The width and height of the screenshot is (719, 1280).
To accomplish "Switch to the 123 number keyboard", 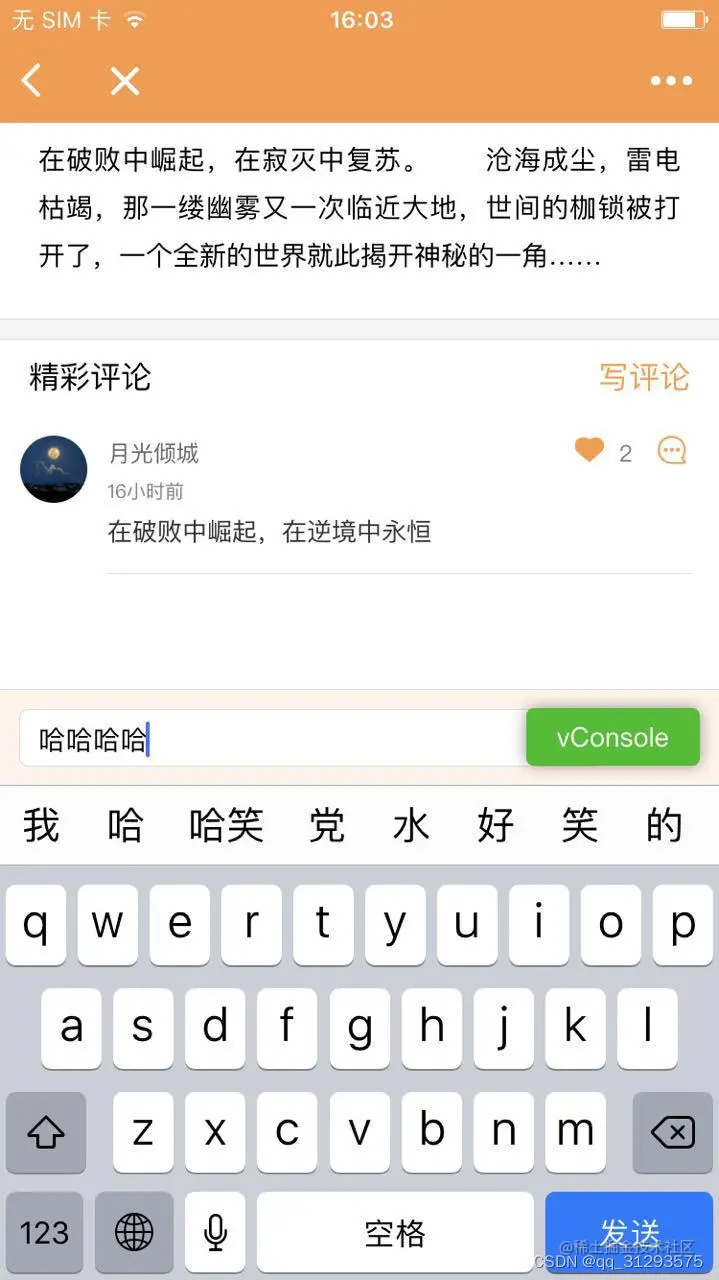I will point(45,1232).
